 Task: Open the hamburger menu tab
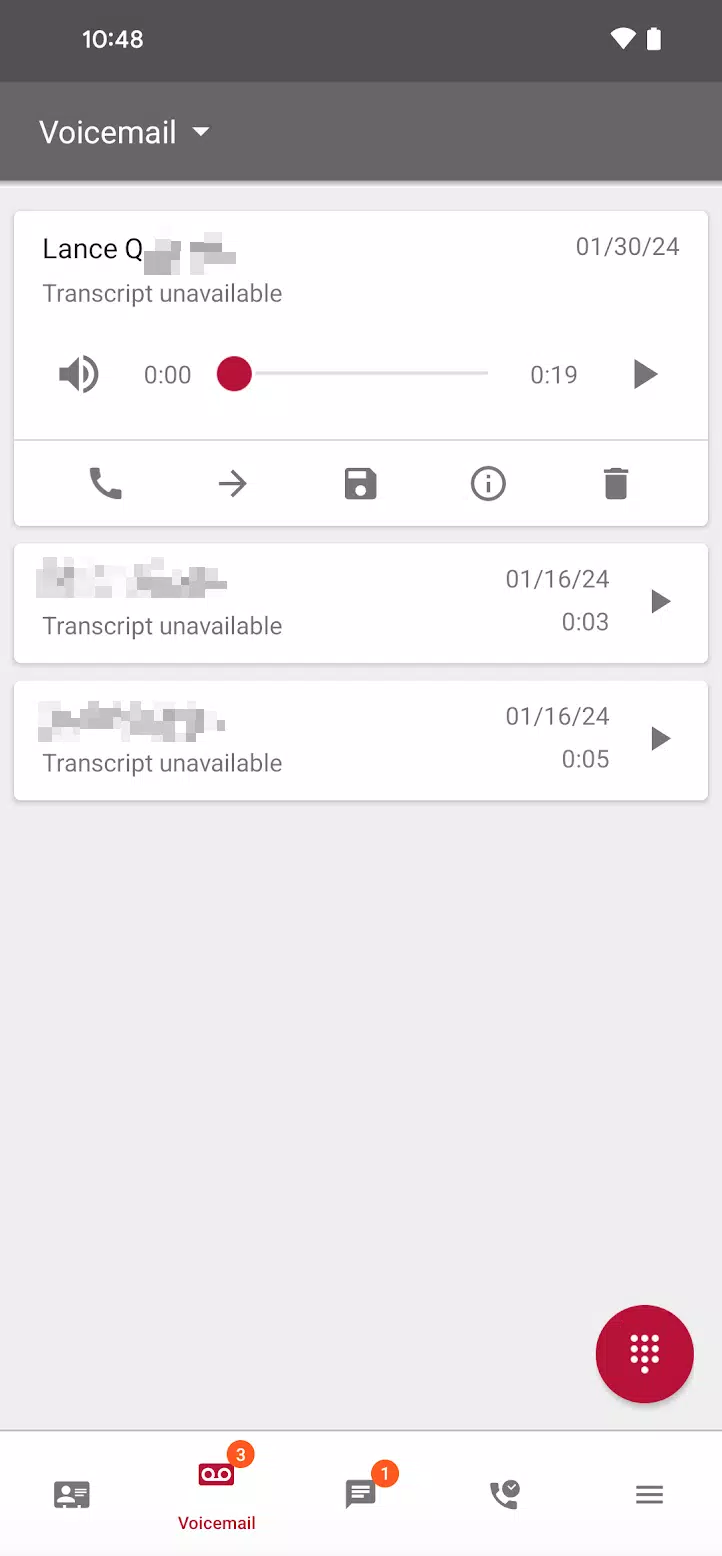coord(650,1495)
